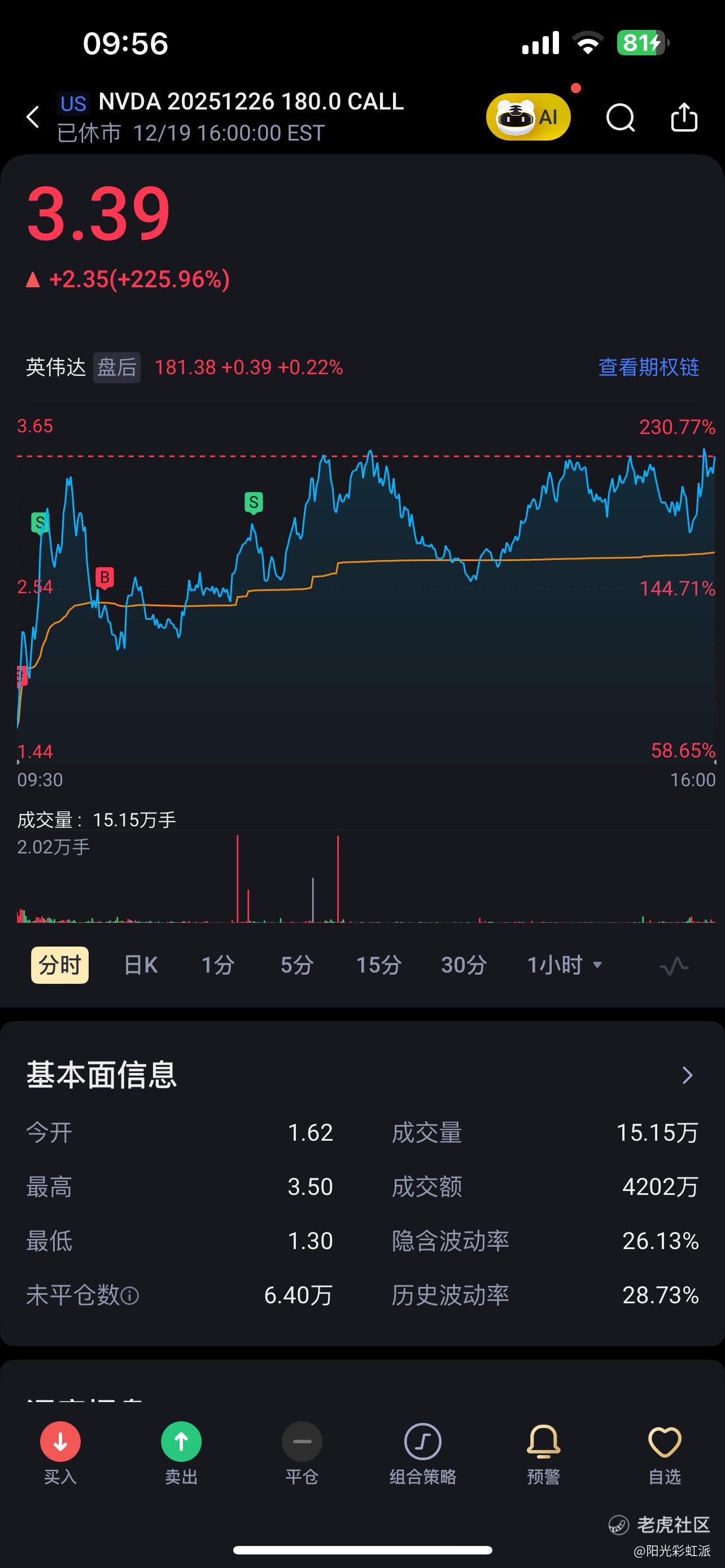Switch to the 5分 chart tab
The height and width of the screenshot is (1568, 725).
pos(297,965)
